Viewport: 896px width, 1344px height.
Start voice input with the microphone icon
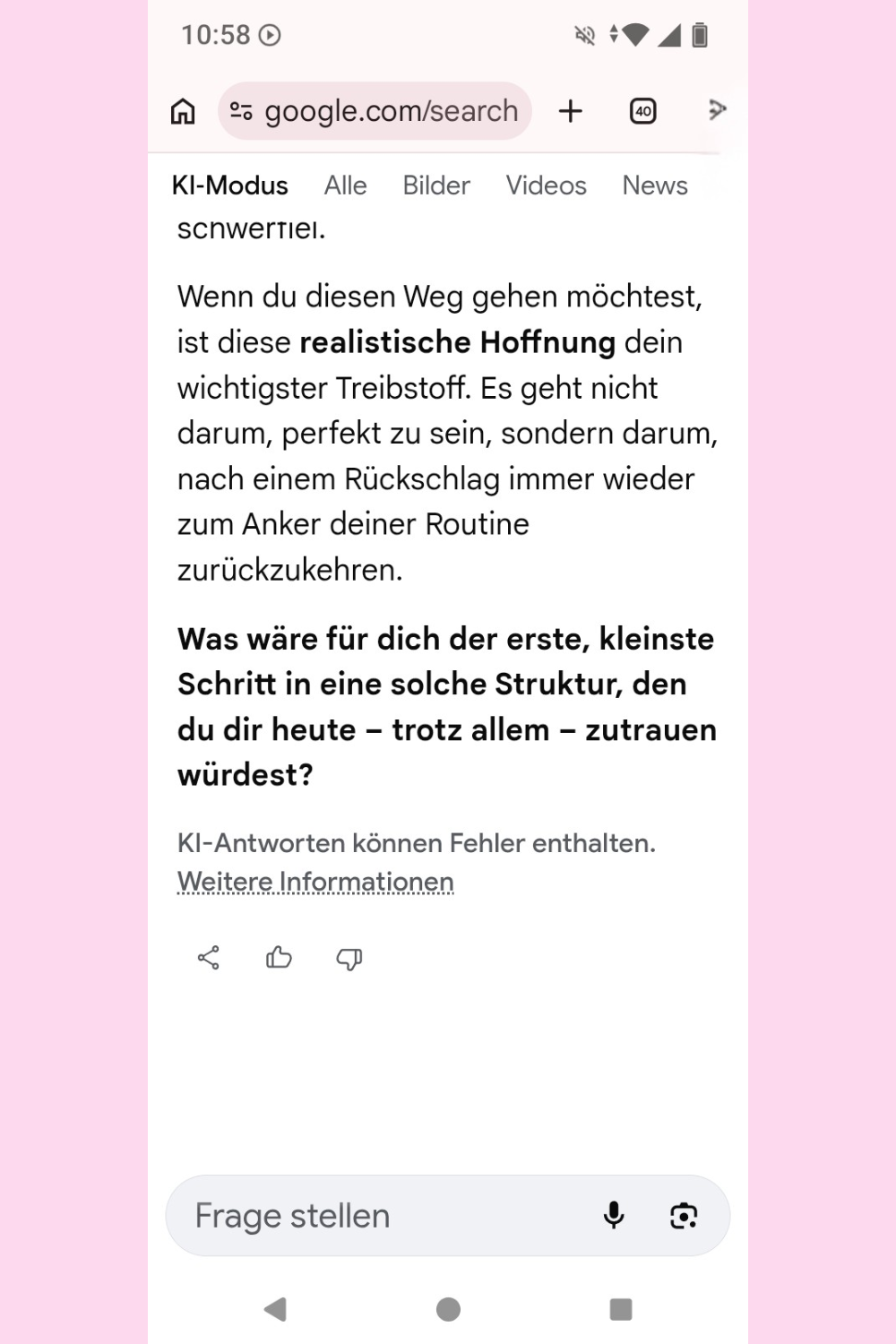tap(614, 1215)
